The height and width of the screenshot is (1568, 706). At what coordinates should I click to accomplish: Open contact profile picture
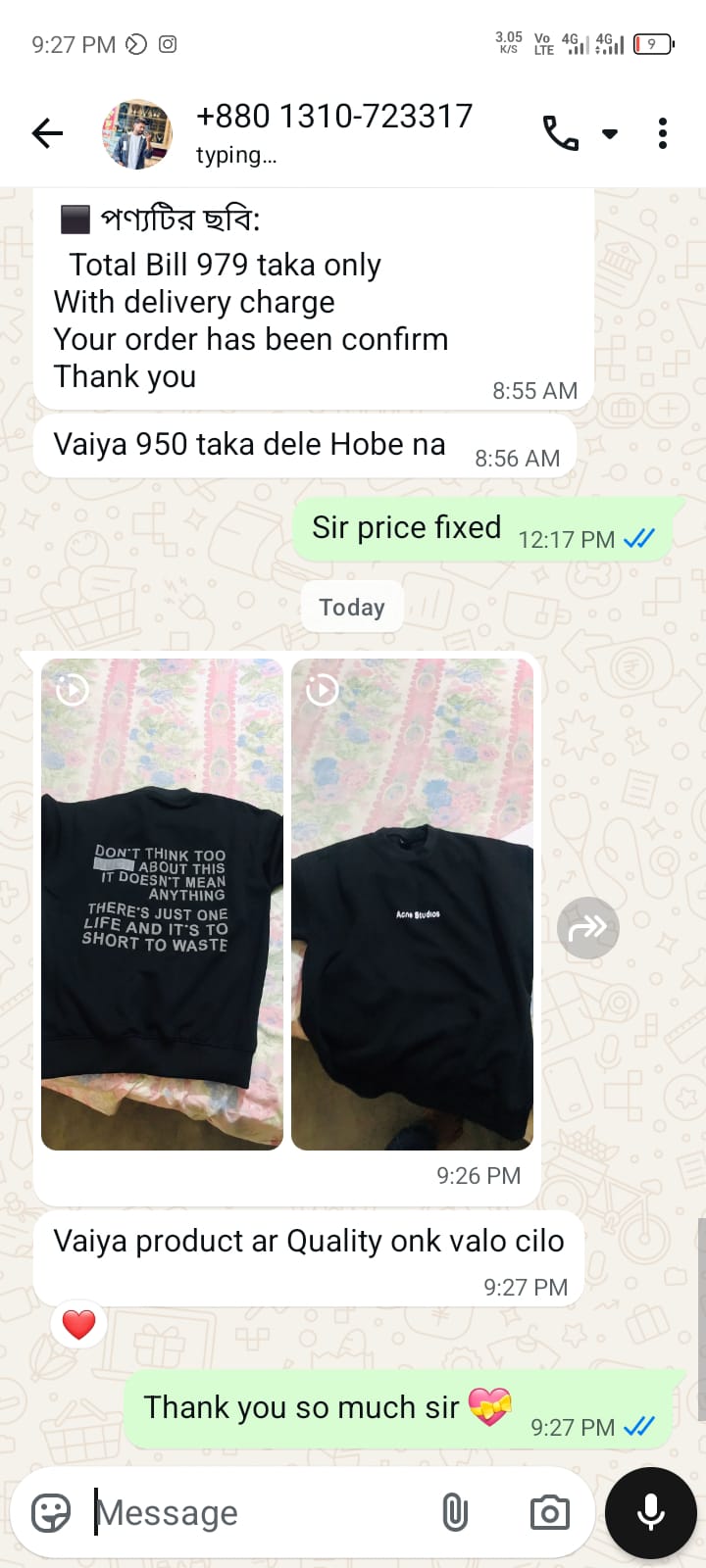137,134
